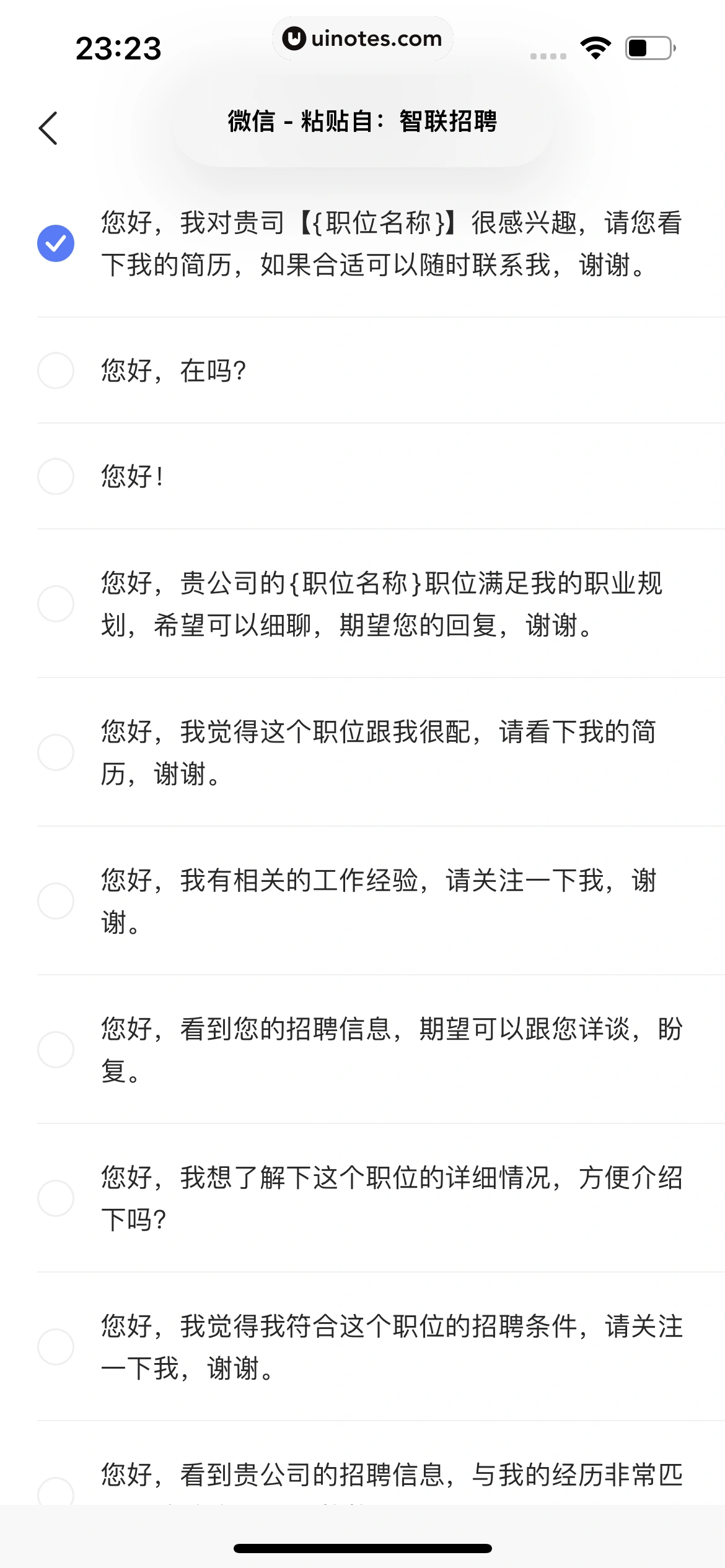Select greeting asking 方便介绍下吗？
Screen dimensions: 725x1568
click(x=56, y=1198)
